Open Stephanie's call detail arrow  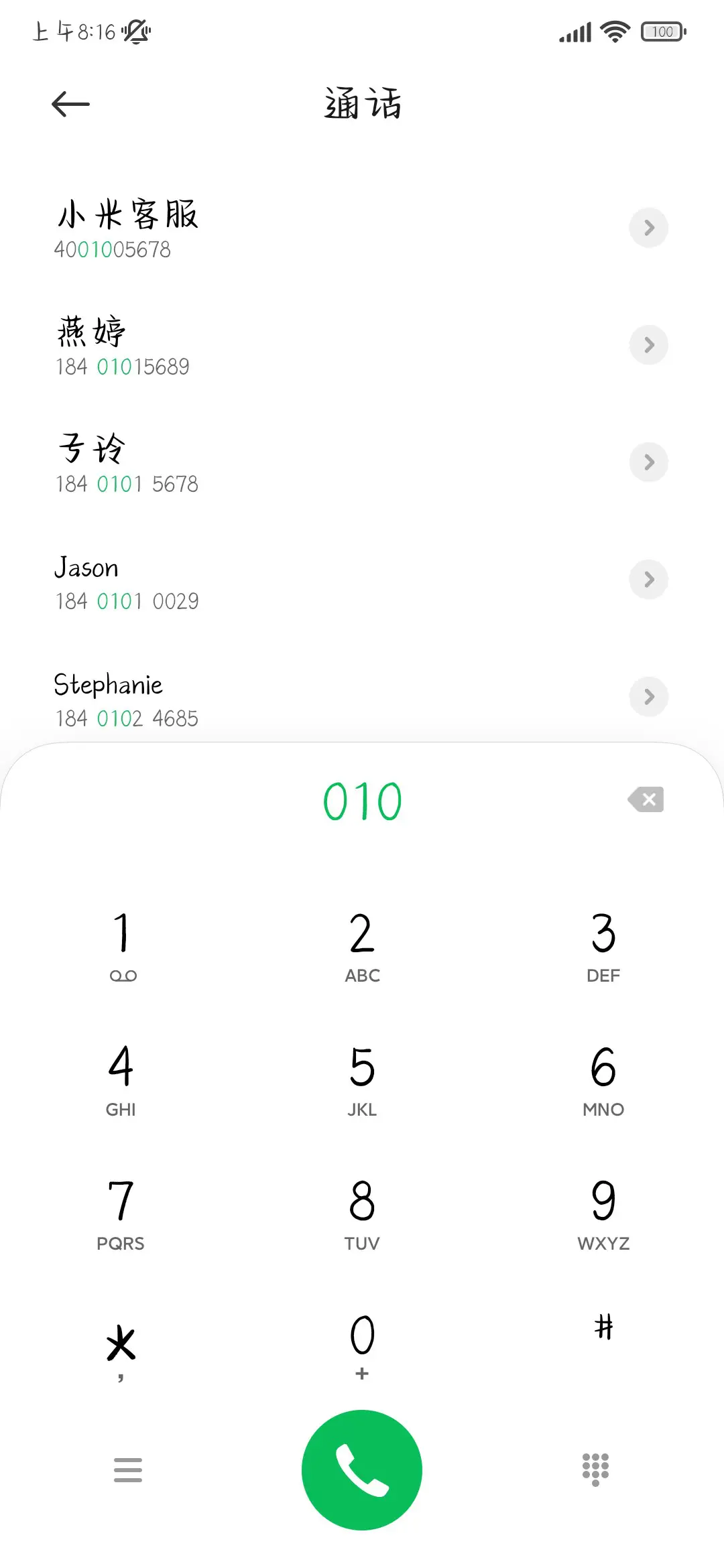(x=648, y=697)
